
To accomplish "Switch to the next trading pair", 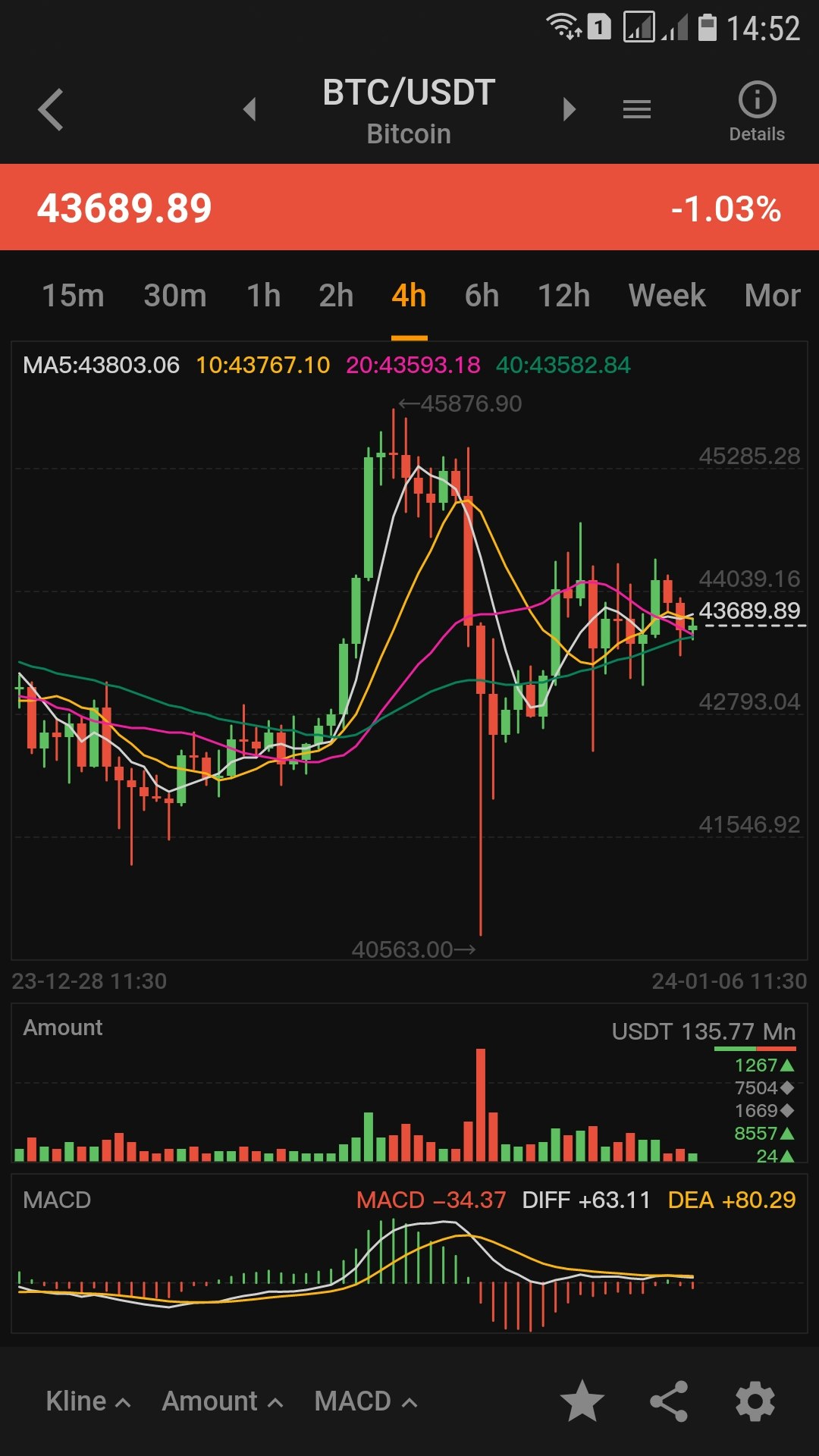I will tap(570, 110).
